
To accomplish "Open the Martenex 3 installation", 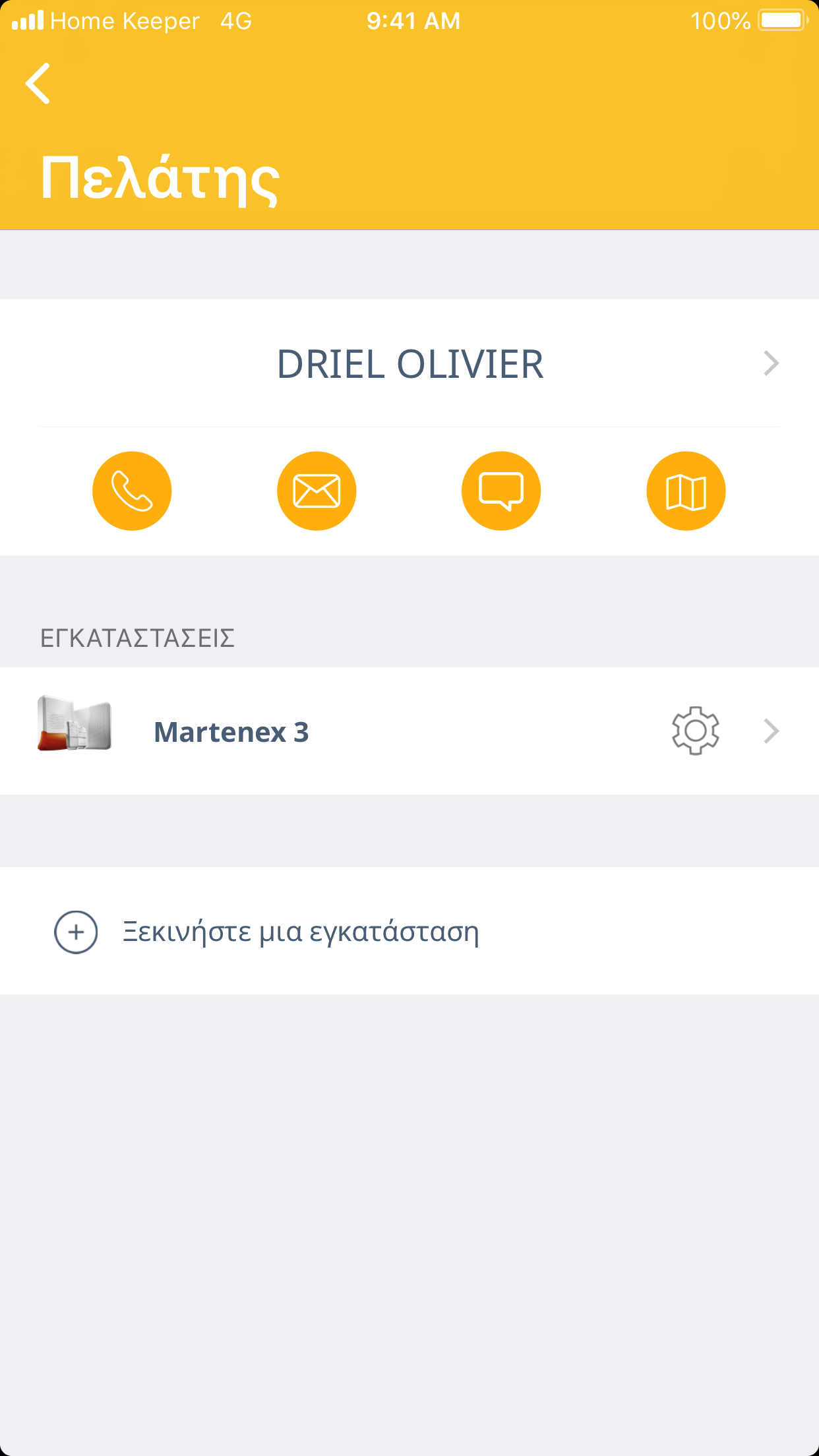I will point(231,732).
